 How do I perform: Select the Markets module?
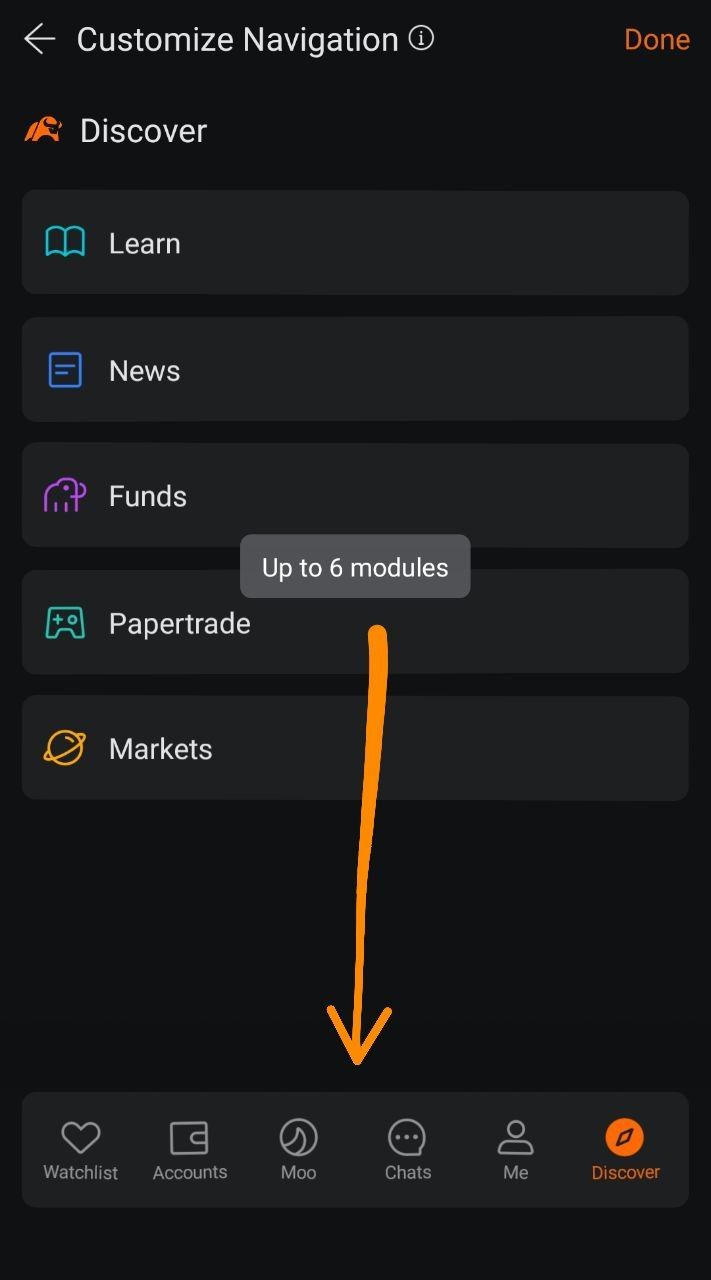click(355, 749)
